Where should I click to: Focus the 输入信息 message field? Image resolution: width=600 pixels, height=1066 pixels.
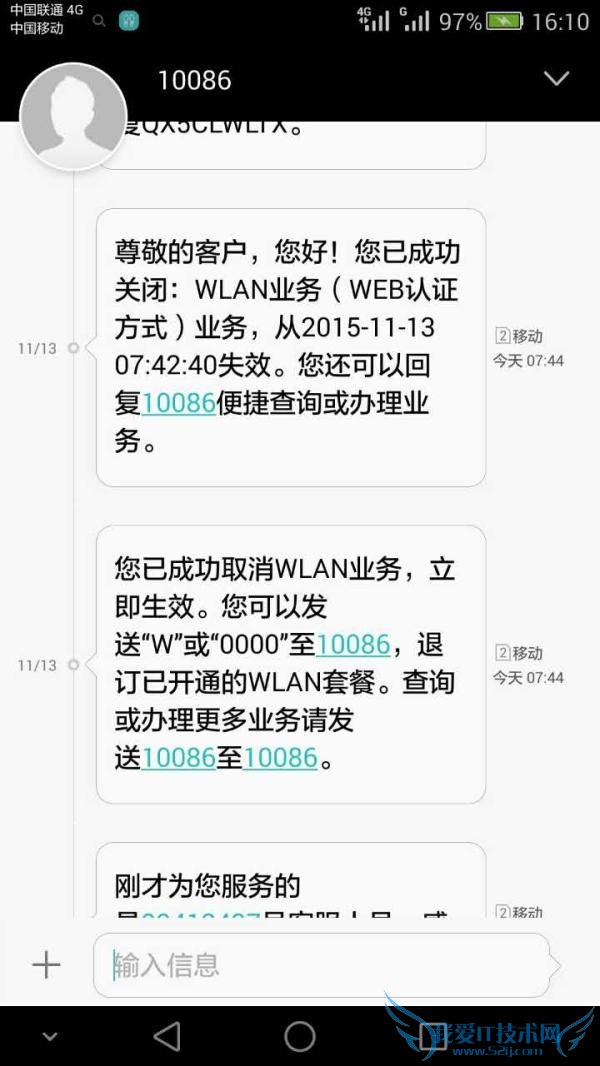tap(320, 965)
